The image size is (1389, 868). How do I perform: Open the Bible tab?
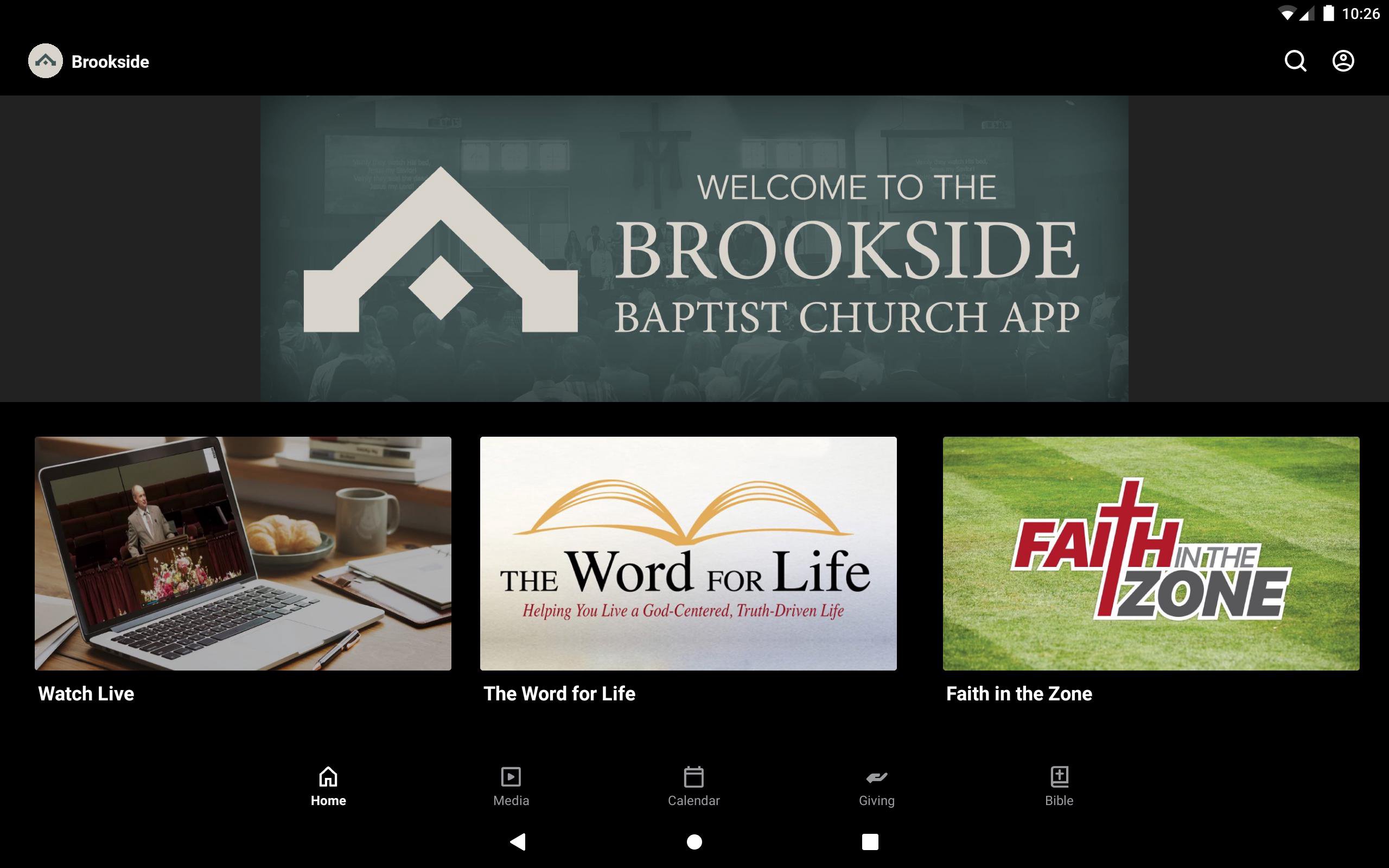tap(1059, 787)
